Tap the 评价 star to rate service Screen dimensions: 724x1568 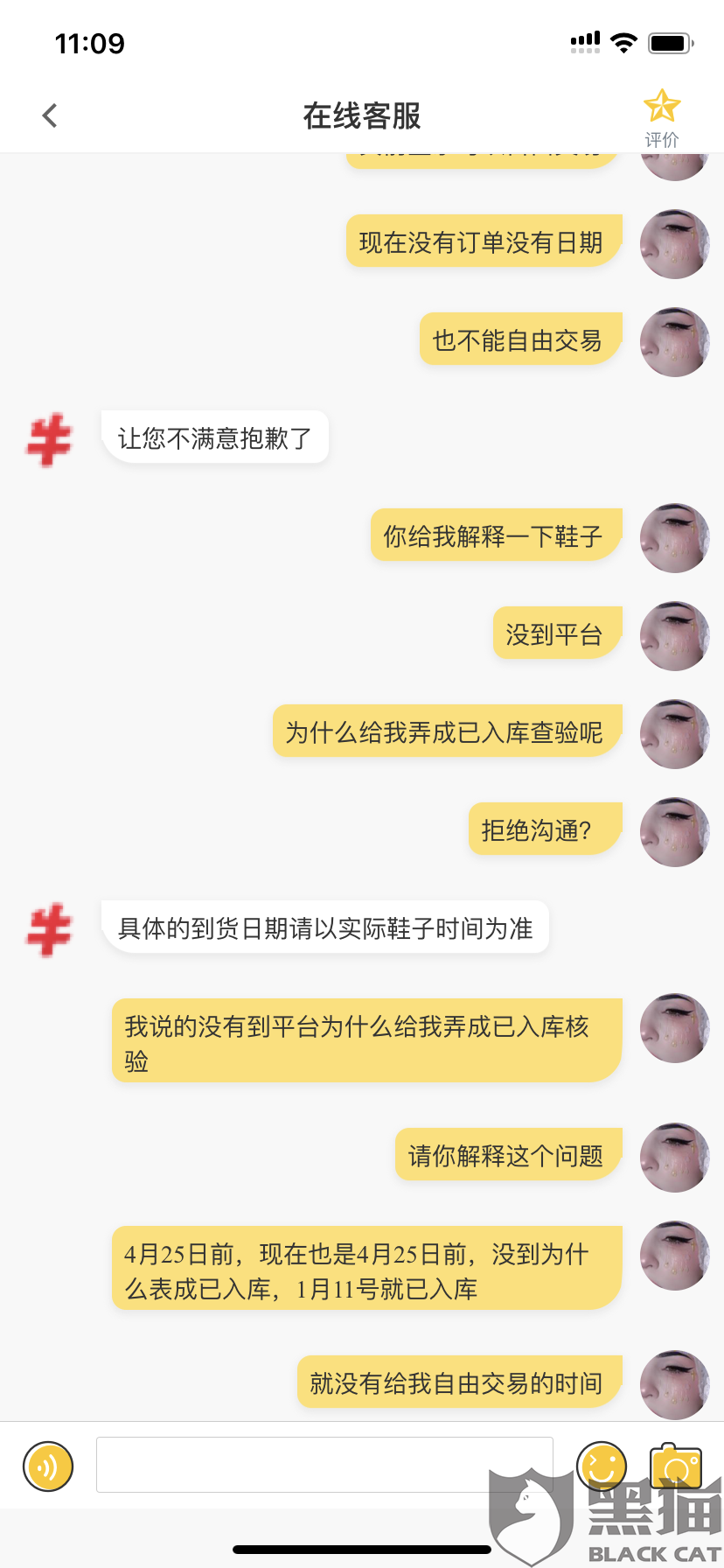pyautogui.click(x=662, y=118)
